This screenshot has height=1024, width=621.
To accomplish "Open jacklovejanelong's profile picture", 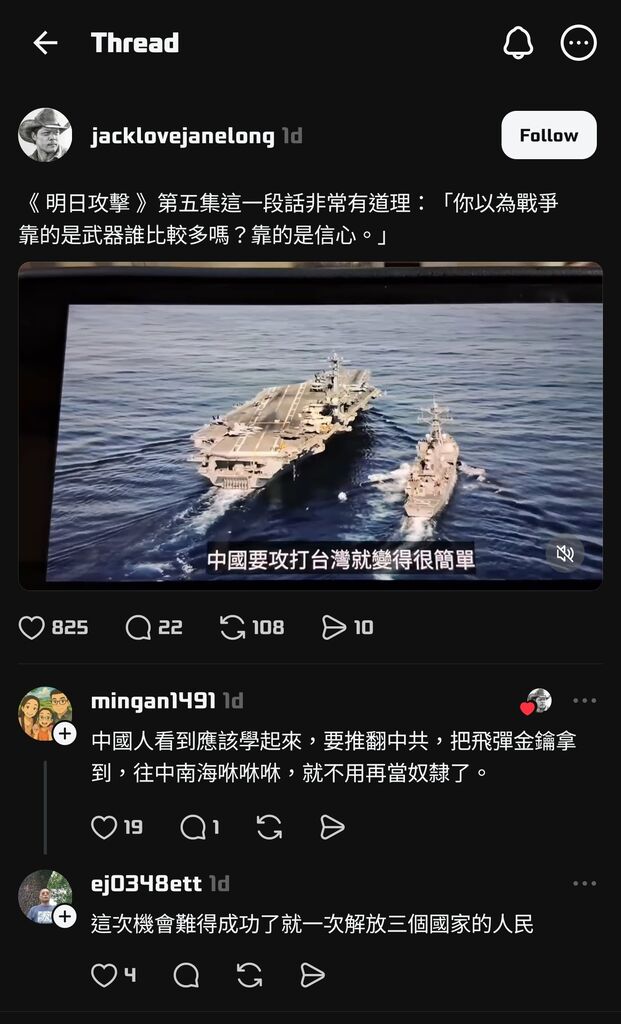I will point(45,135).
